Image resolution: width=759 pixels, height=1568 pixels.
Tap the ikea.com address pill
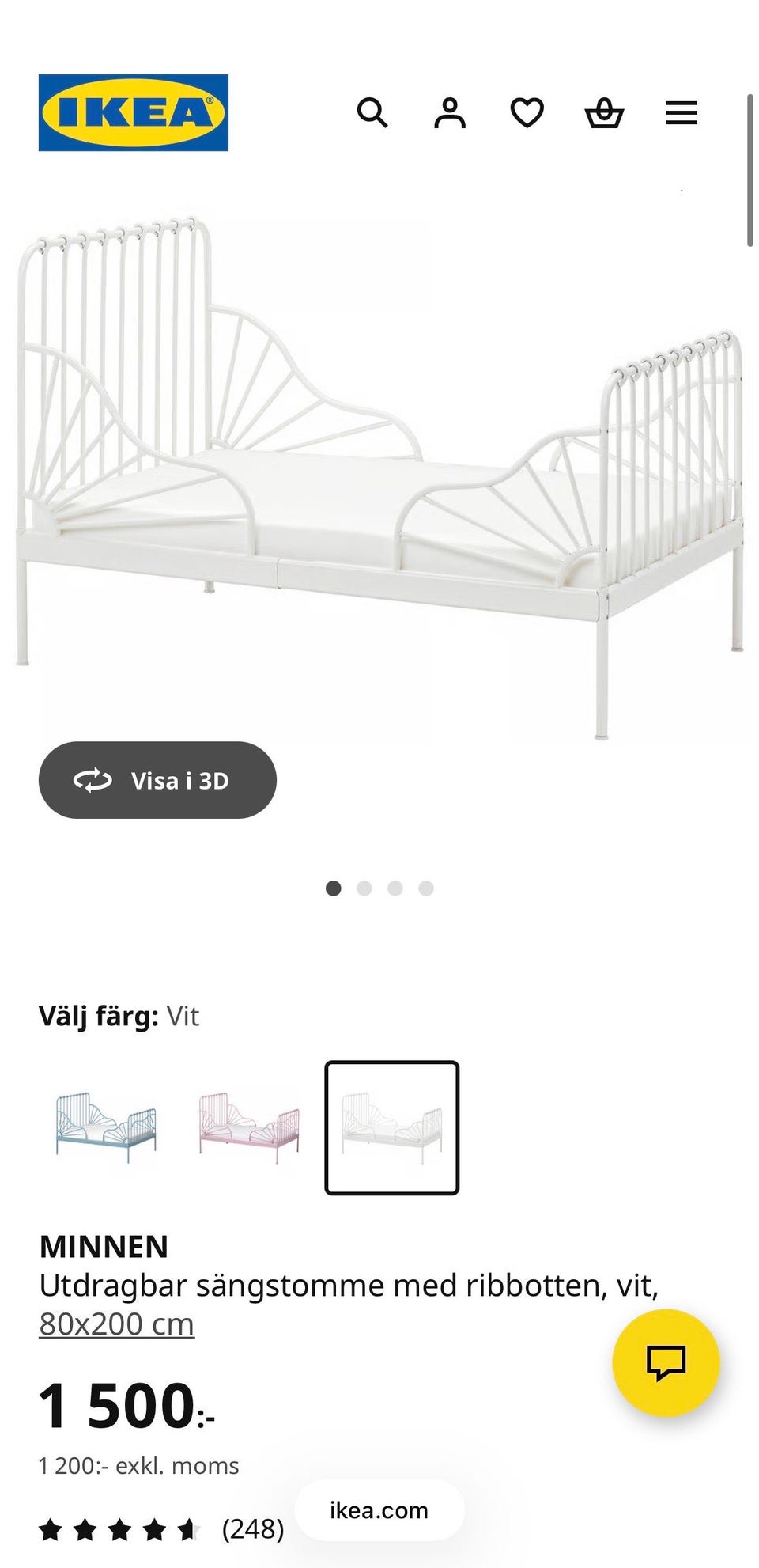pos(379,1509)
